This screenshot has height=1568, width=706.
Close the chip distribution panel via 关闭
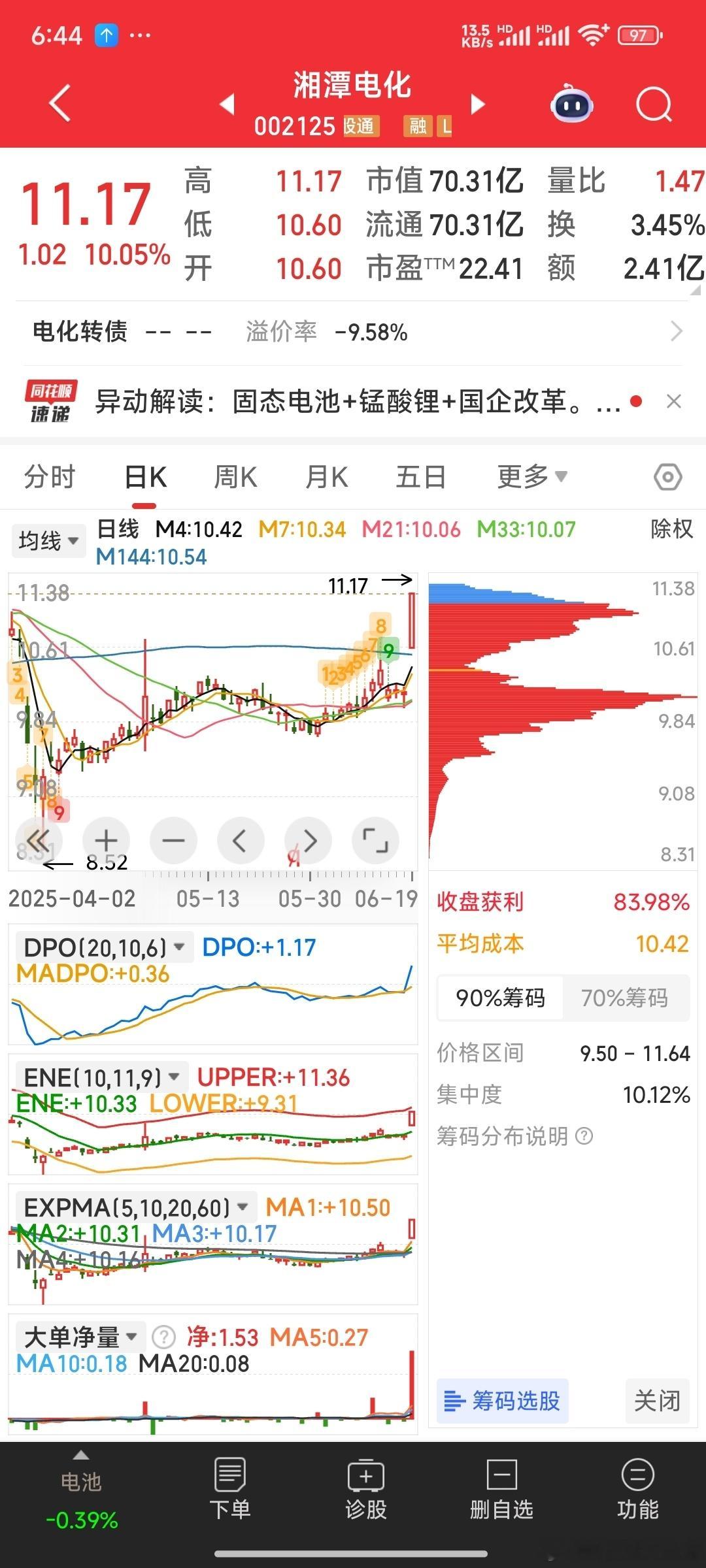[657, 1401]
